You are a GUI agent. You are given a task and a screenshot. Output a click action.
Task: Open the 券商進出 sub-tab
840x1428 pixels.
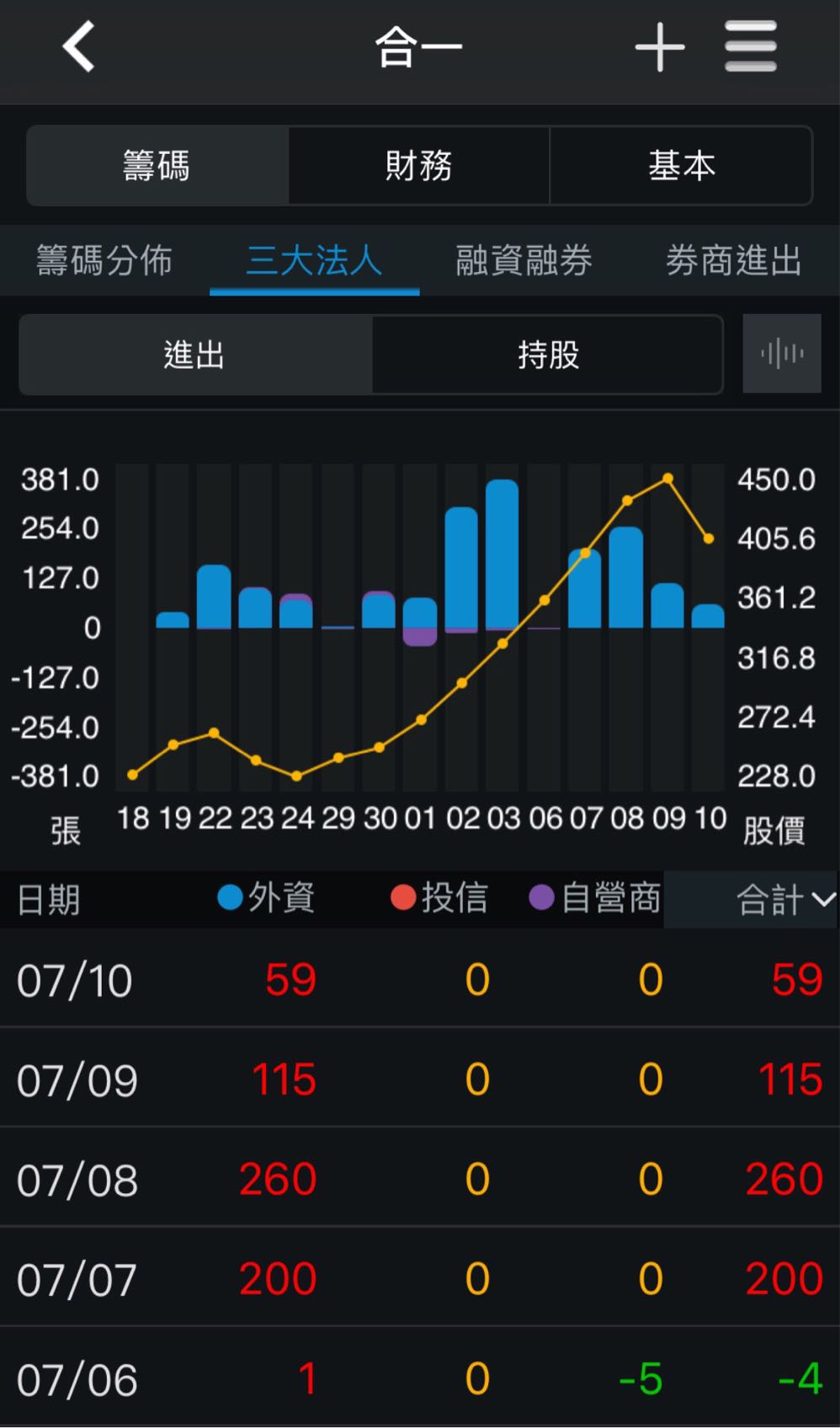(733, 261)
